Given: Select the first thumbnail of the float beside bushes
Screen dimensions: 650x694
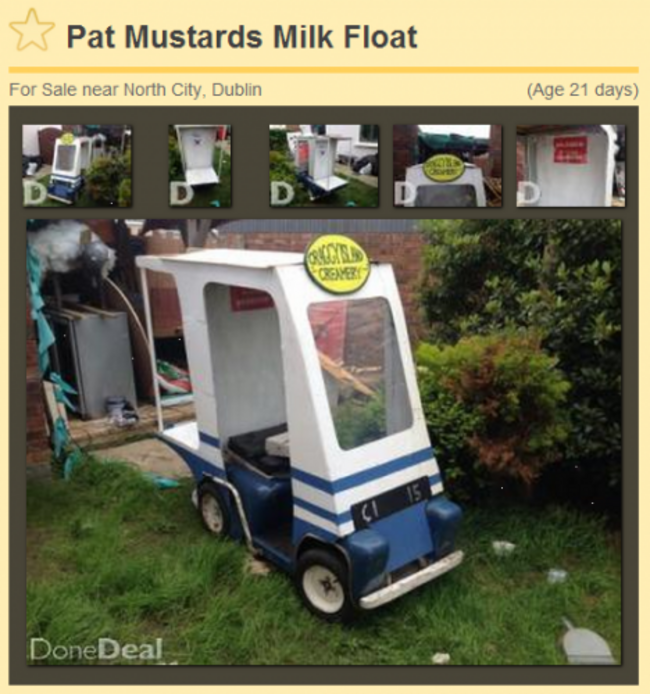Looking at the screenshot, I should [x=78, y=166].
